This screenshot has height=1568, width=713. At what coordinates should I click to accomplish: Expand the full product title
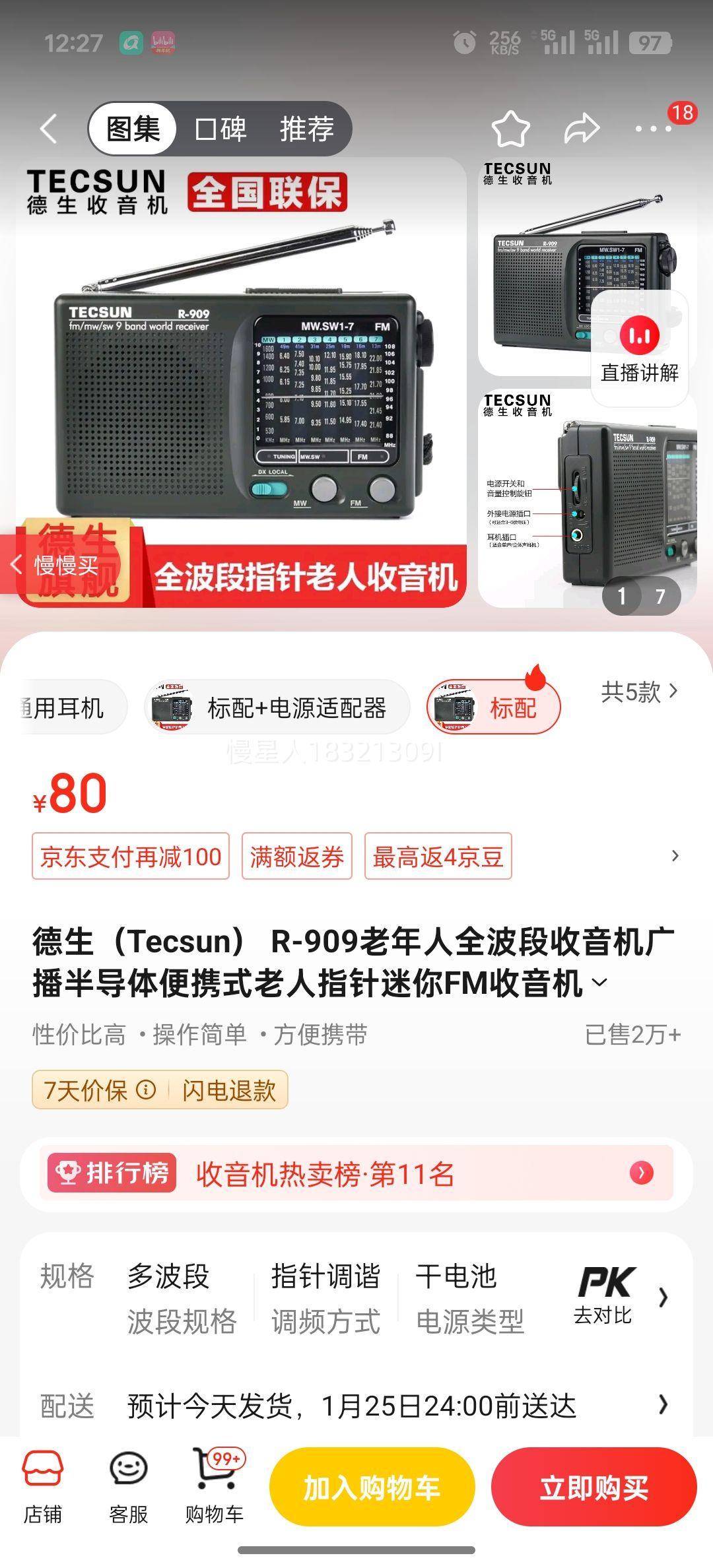click(x=599, y=982)
